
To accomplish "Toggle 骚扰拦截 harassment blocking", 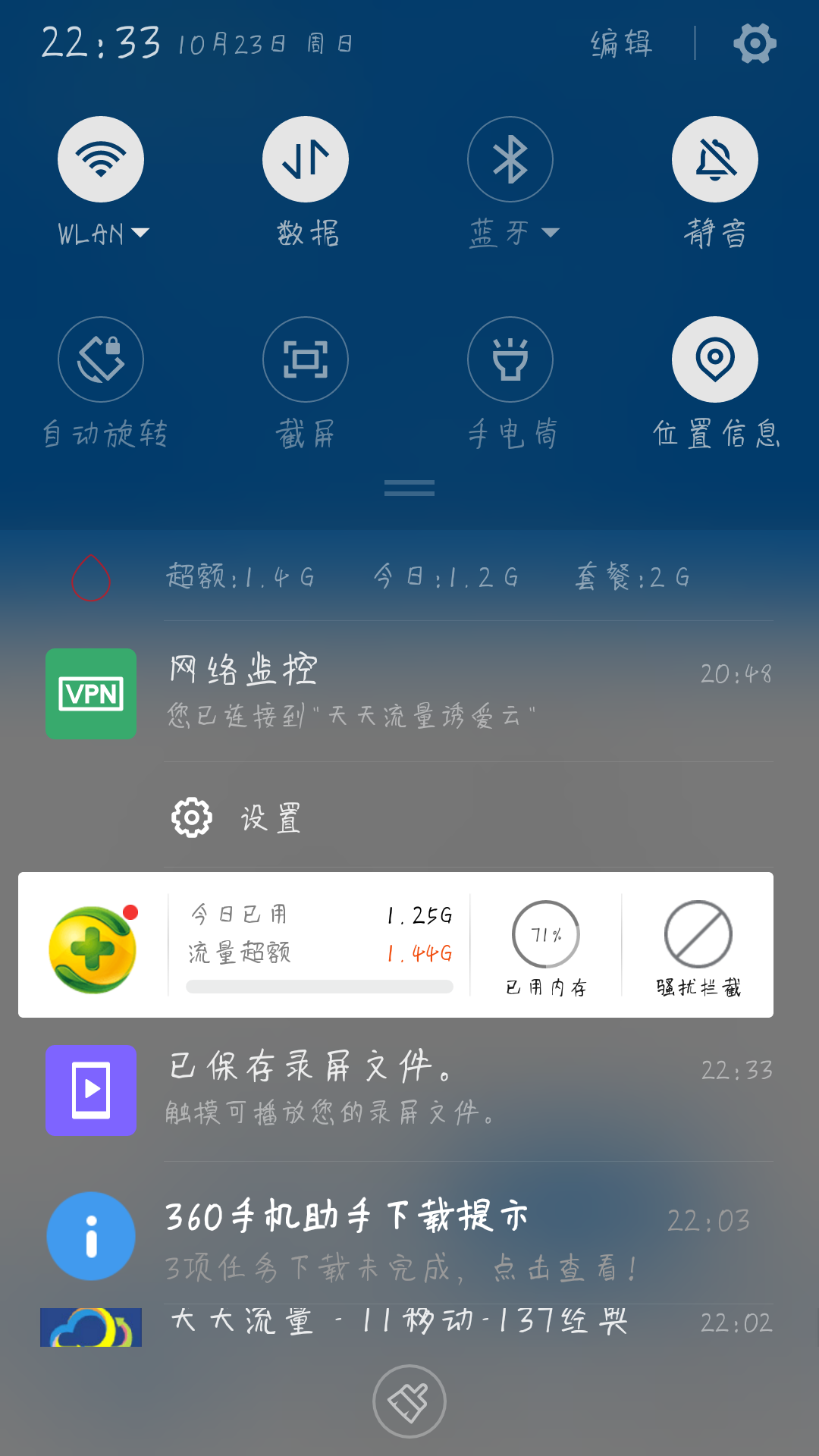I will tap(698, 943).
